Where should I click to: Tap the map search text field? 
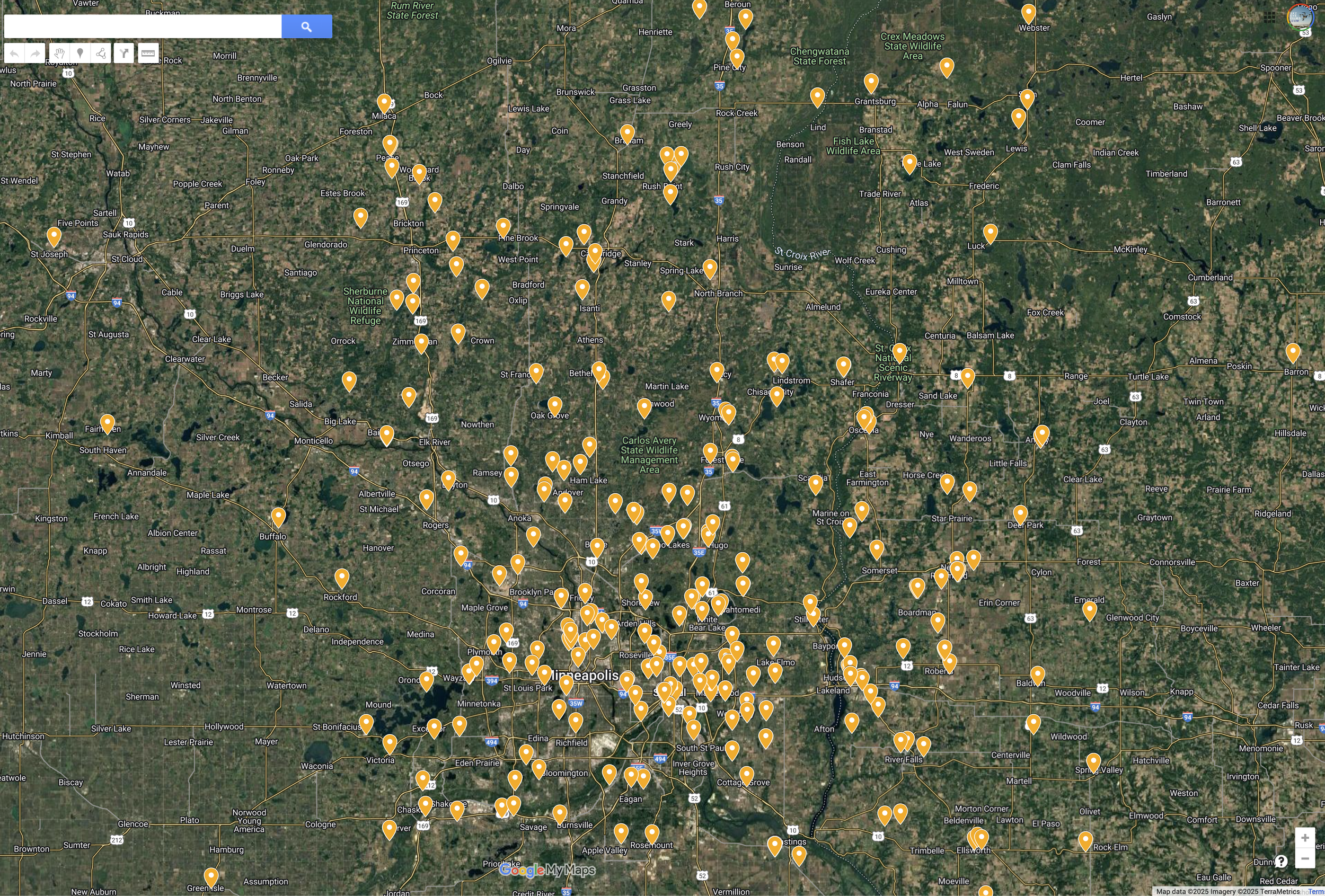point(143,26)
